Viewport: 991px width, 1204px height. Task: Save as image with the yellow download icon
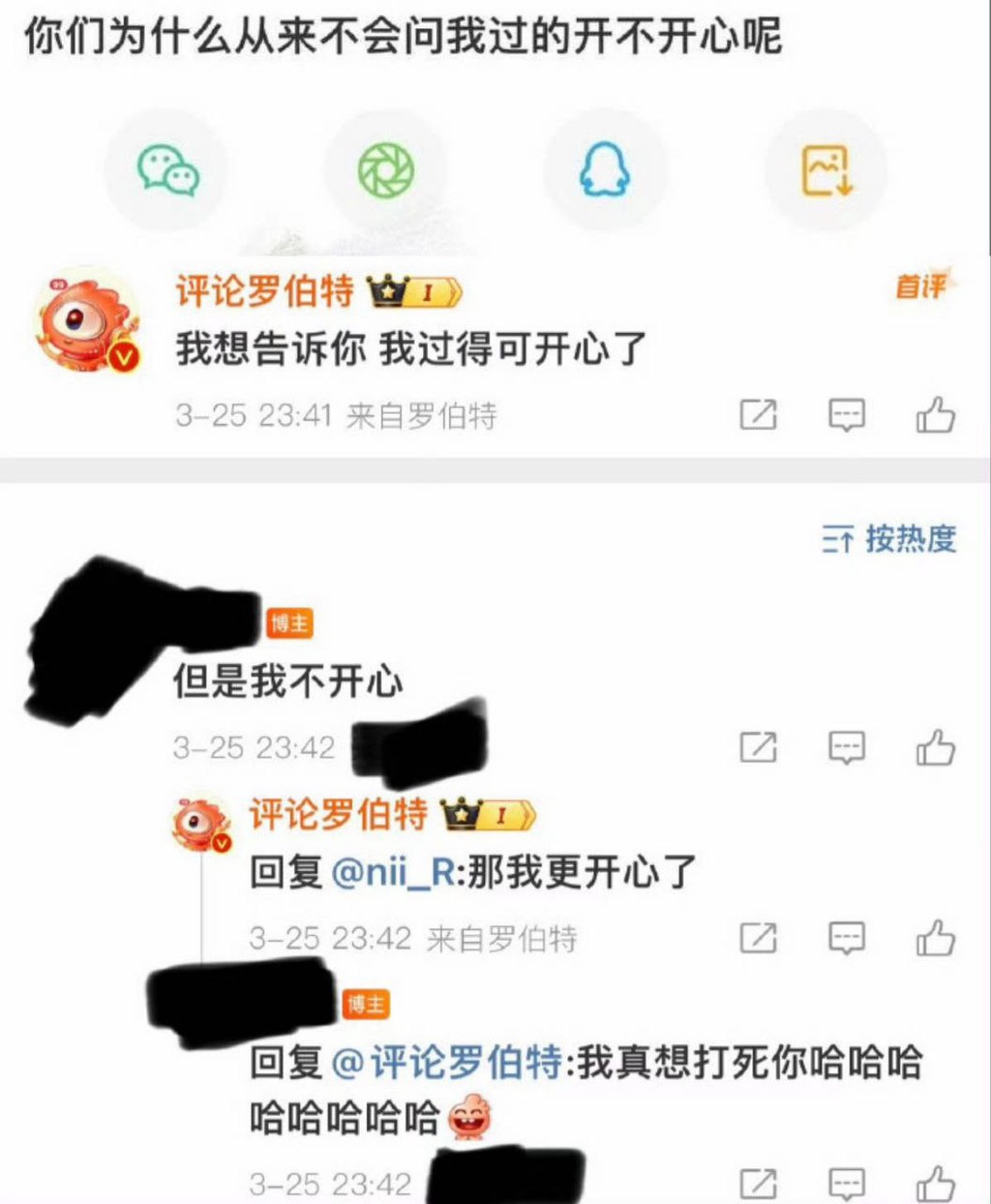pyautogui.click(x=826, y=171)
